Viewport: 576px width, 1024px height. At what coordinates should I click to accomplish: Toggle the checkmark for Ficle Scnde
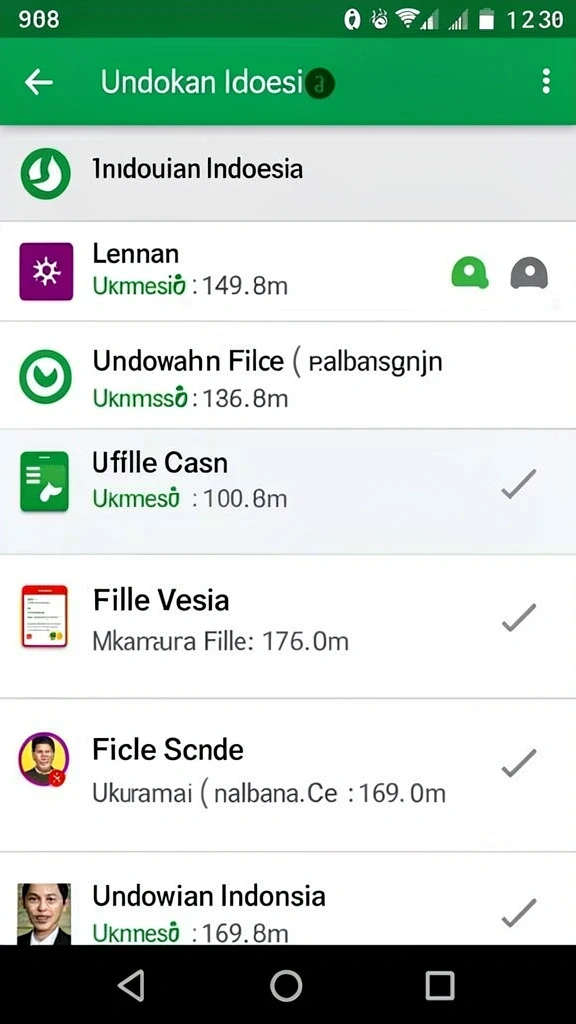519,763
